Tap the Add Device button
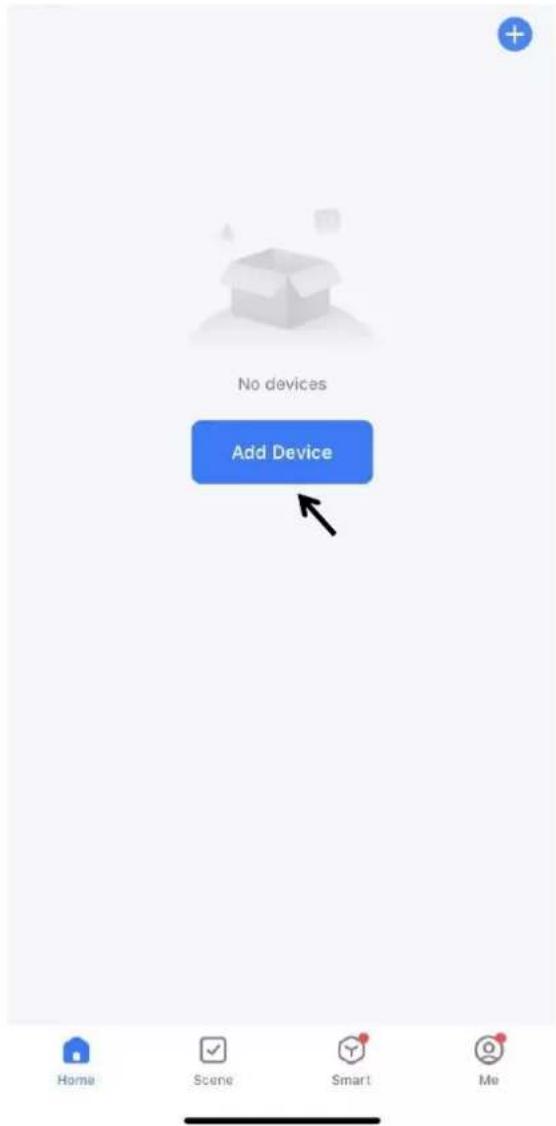Viewport: 556px width, 1126px height. pos(282,452)
